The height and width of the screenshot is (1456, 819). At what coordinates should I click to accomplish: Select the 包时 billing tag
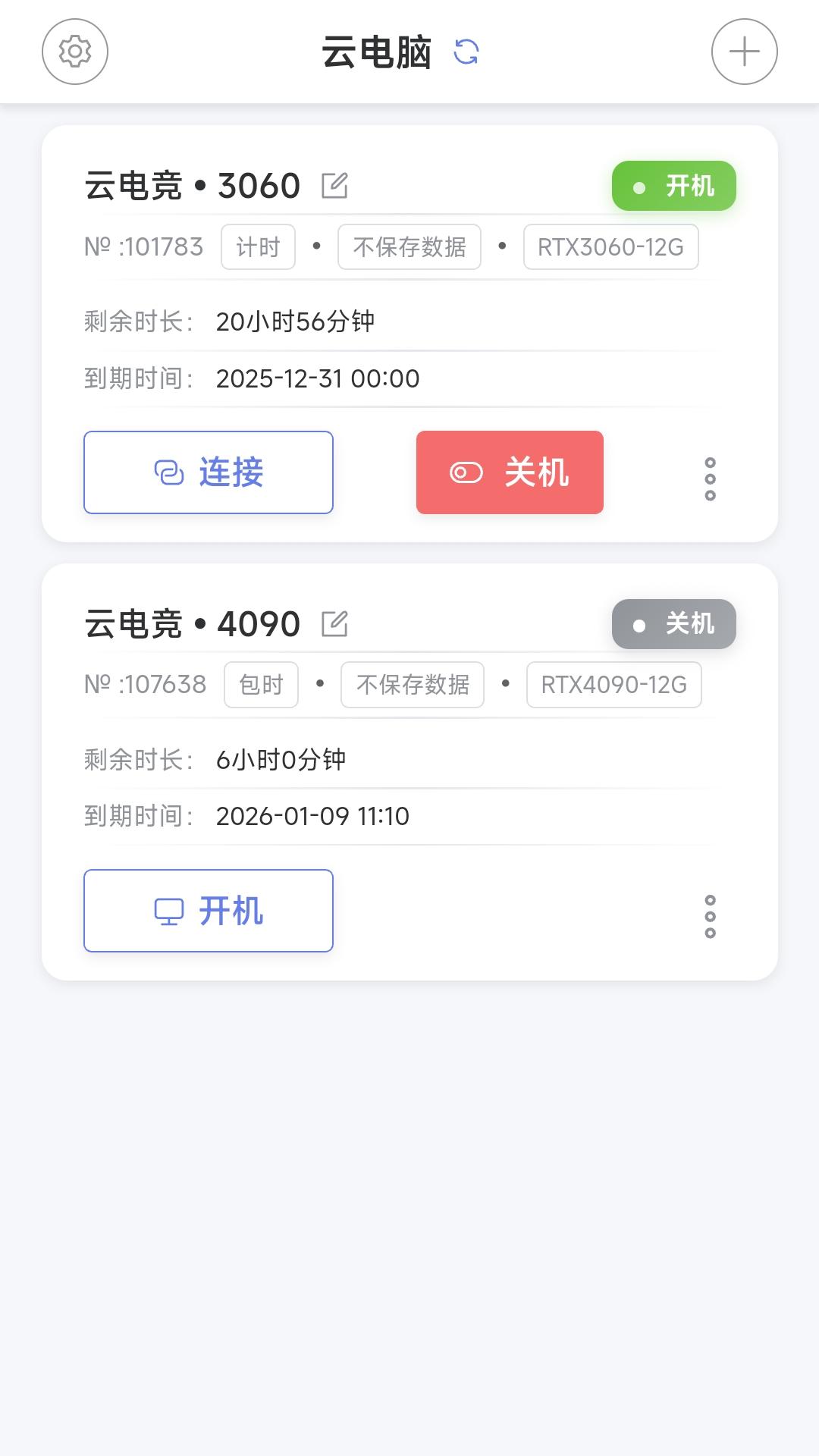(x=261, y=684)
